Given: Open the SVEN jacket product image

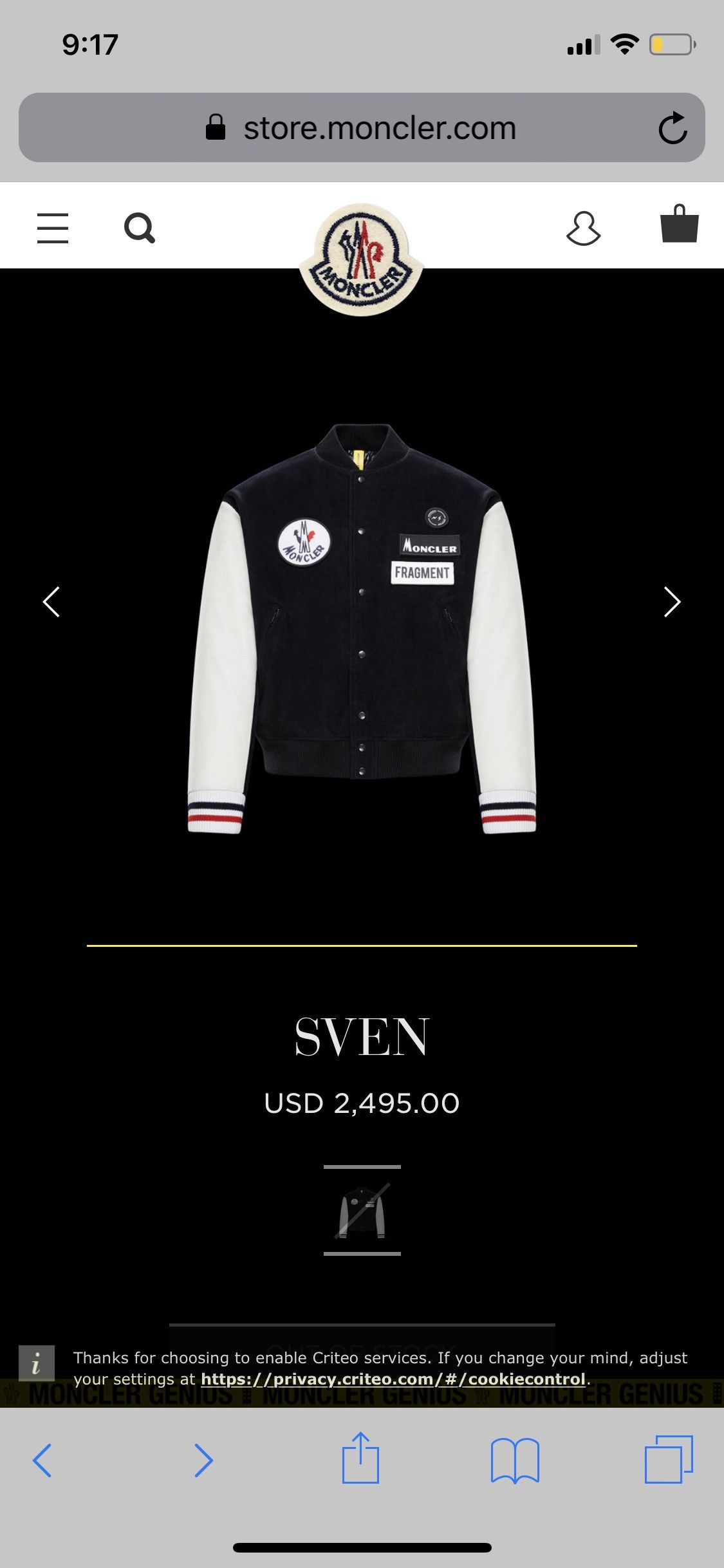Looking at the screenshot, I should pos(362,629).
